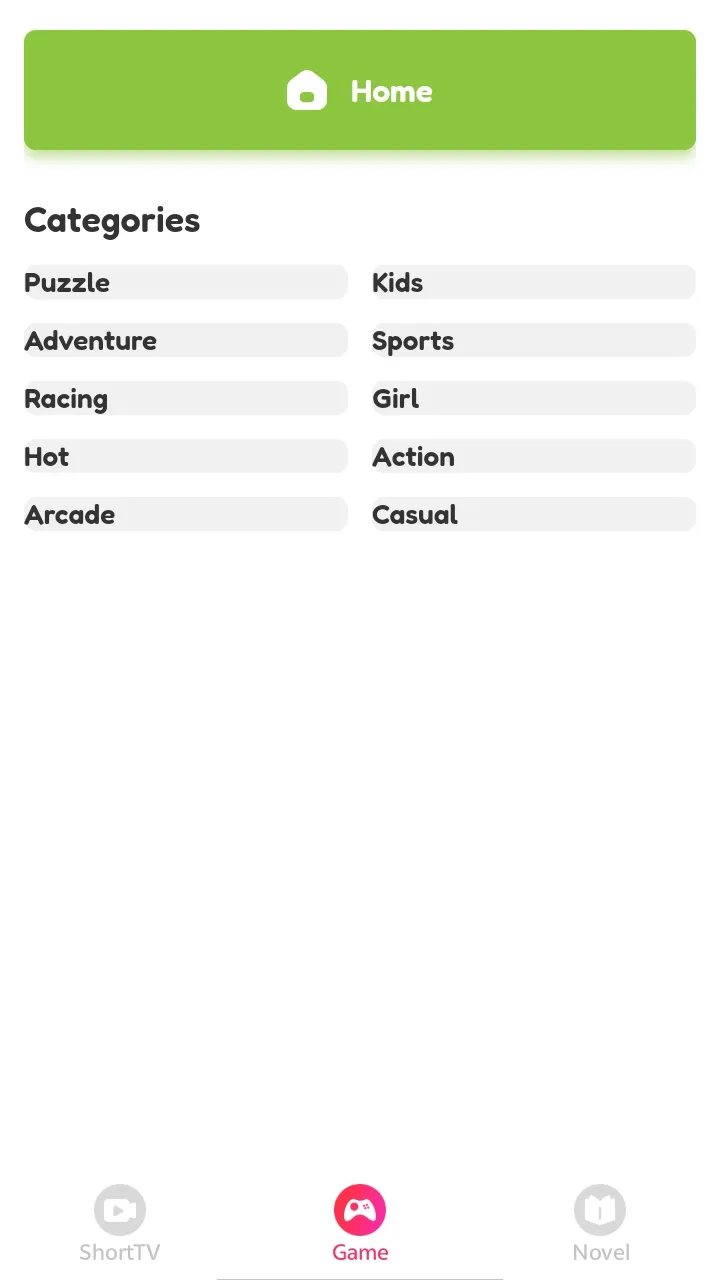The width and height of the screenshot is (720, 1280).
Task: Open Action games
Action: pyautogui.click(x=533, y=457)
